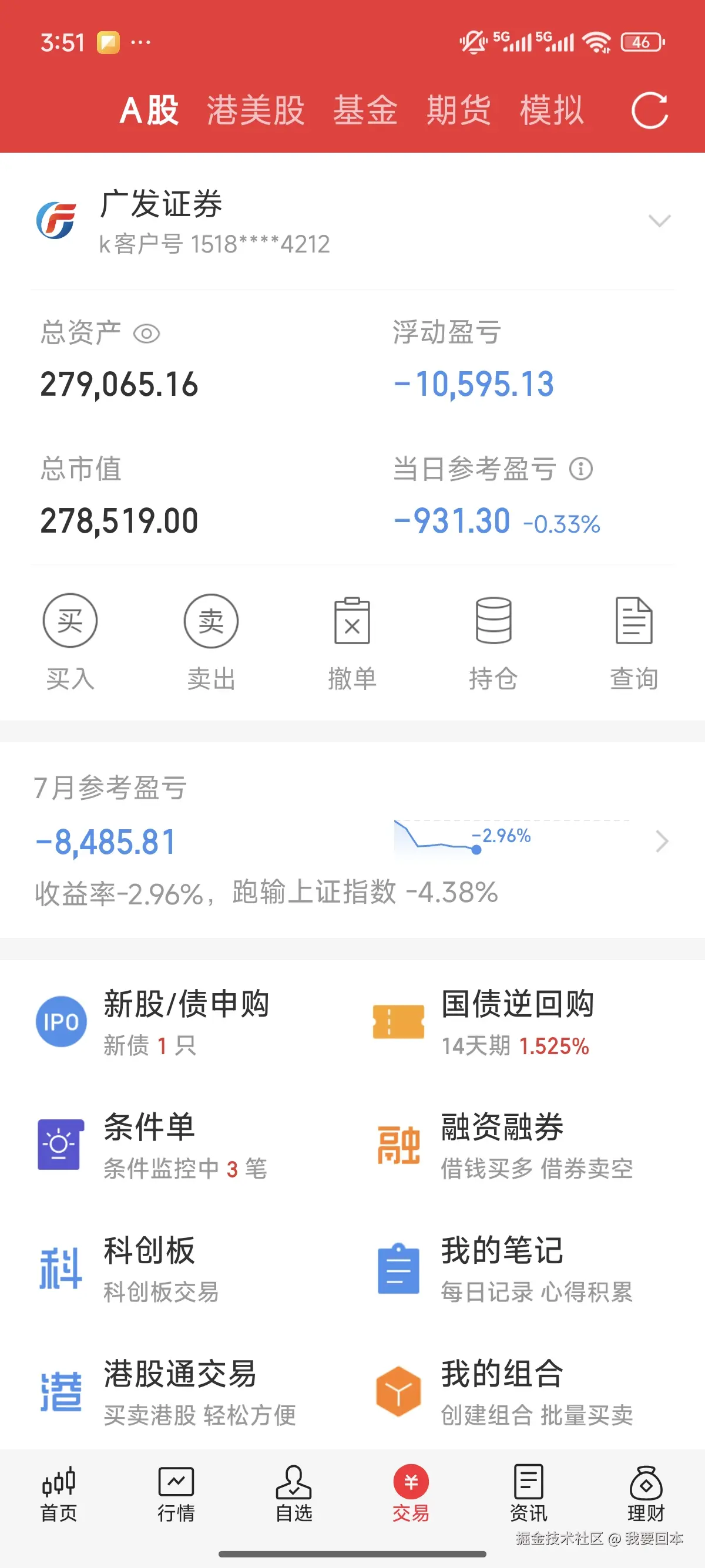Hide total assets with the eye icon
Screen dimensions: 705x1568
point(146,334)
